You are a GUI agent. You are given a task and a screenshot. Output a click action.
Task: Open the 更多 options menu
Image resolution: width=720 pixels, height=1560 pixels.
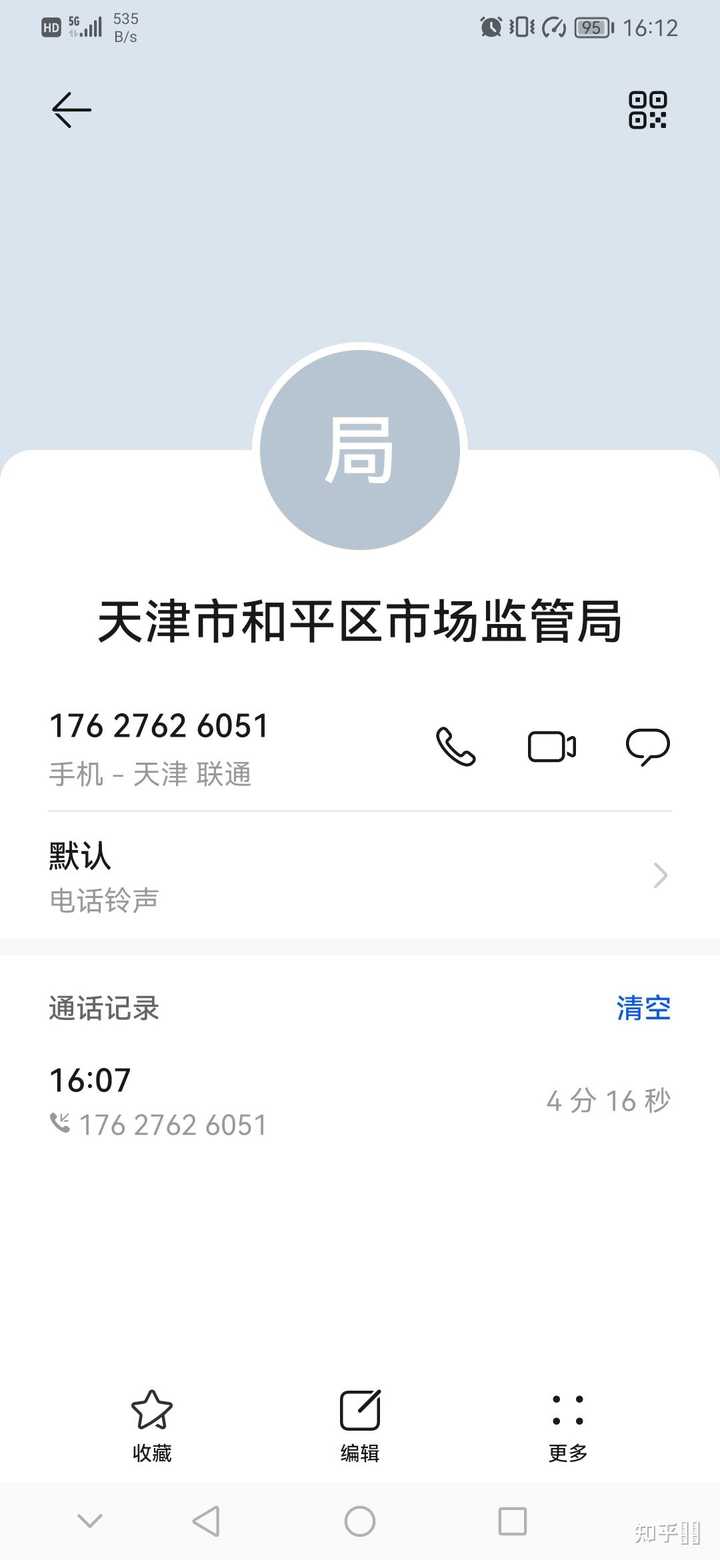click(x=568, y=1427)
